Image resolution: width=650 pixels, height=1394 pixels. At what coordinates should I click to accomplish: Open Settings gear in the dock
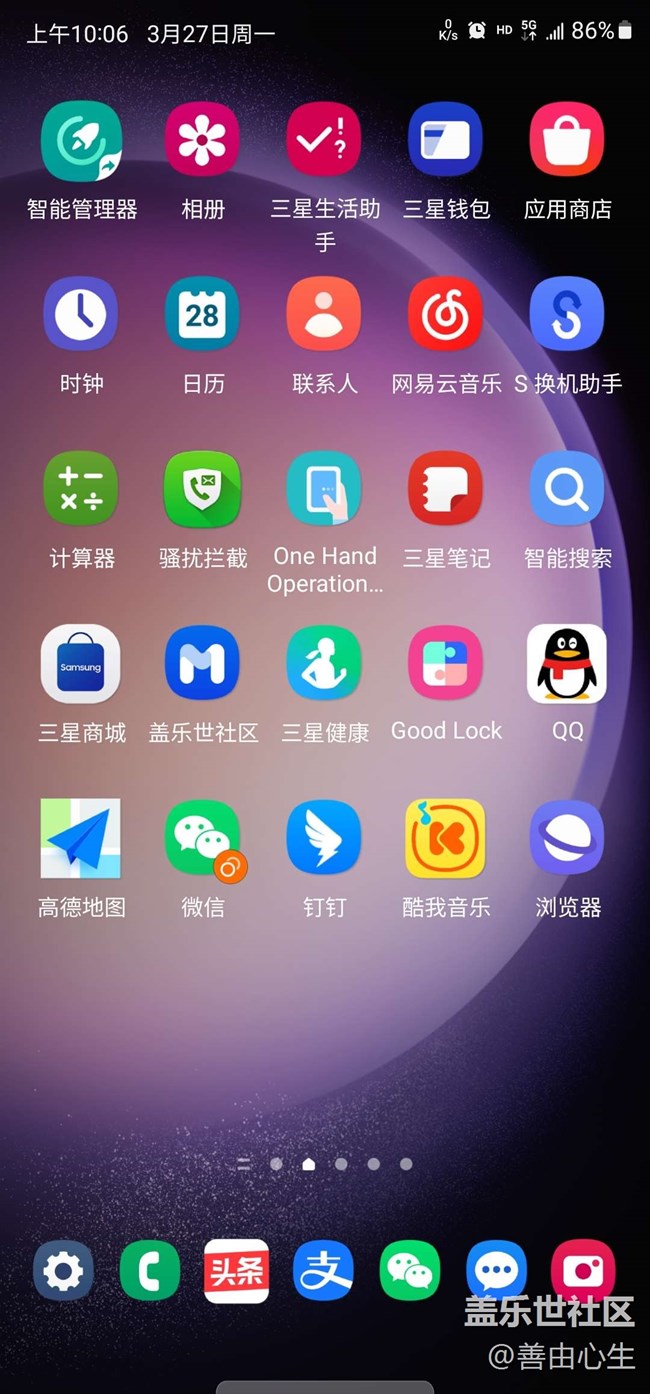pos(63,1272)
